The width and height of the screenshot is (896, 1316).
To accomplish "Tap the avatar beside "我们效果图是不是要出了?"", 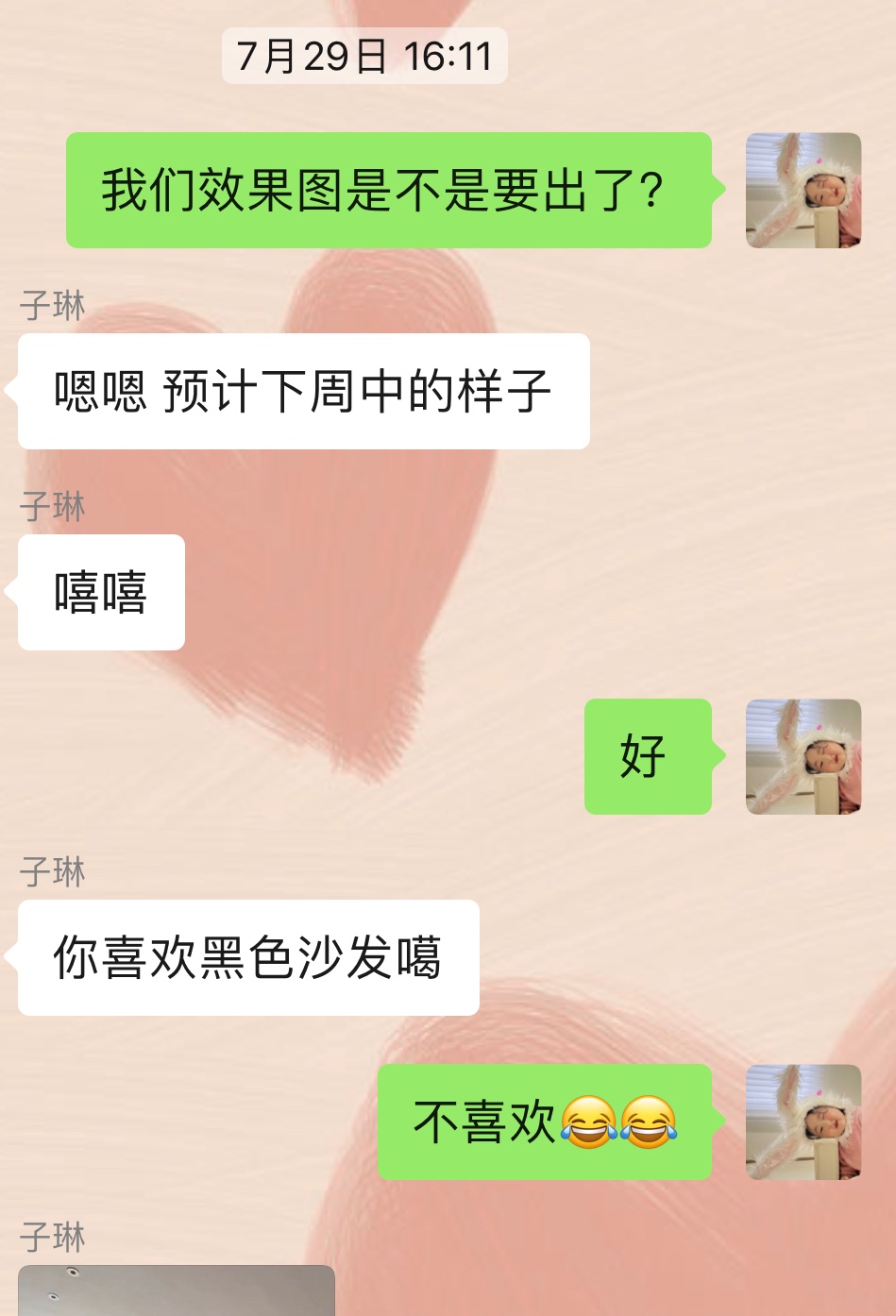I will coord(803,191).
